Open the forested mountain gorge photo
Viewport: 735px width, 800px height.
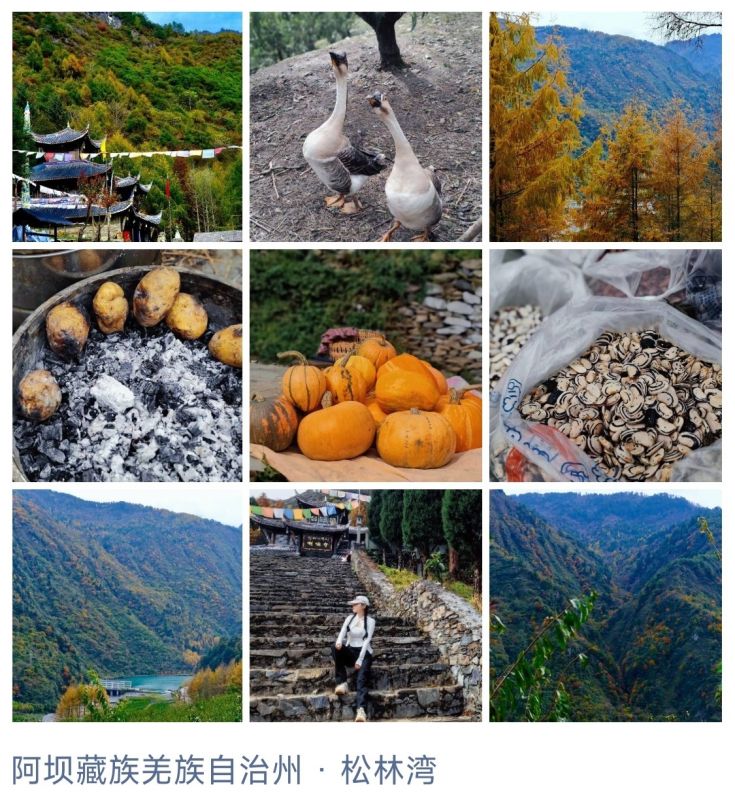tap(605, 605)
